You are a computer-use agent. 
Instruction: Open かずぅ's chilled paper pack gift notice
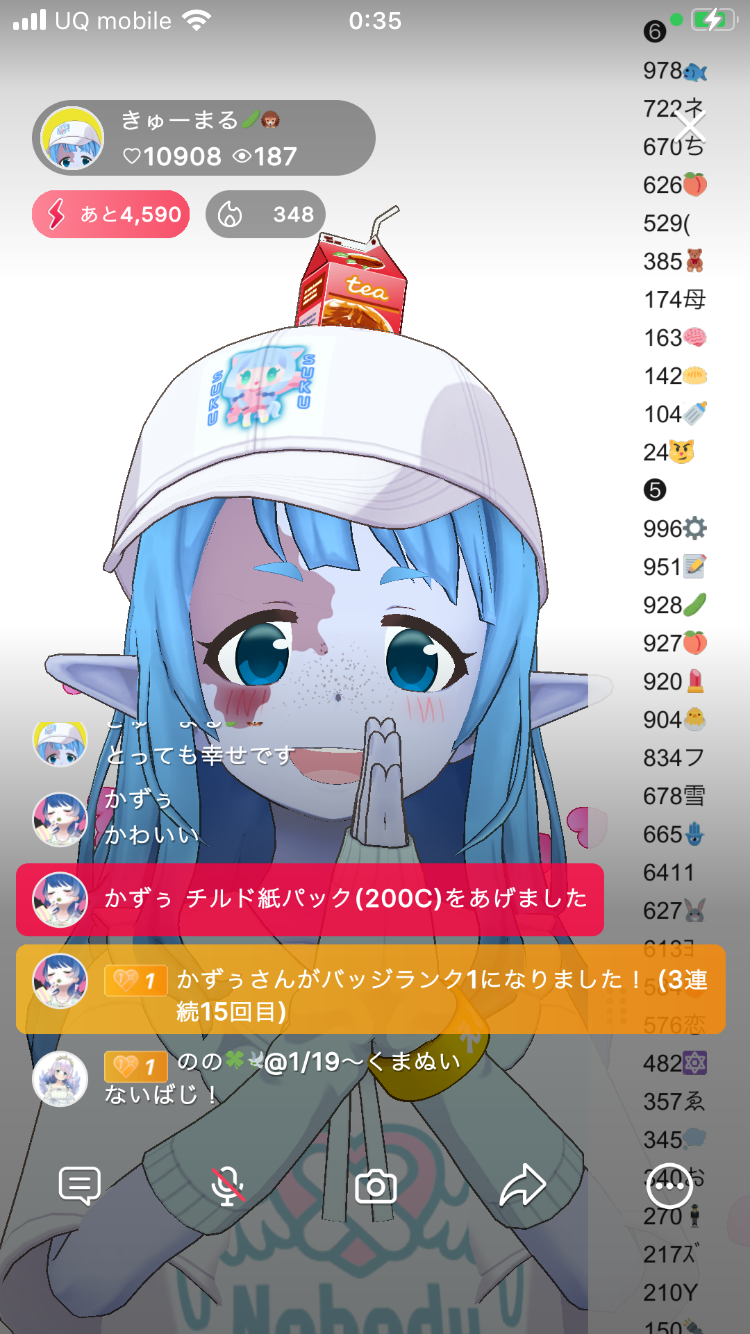point(310,899)
